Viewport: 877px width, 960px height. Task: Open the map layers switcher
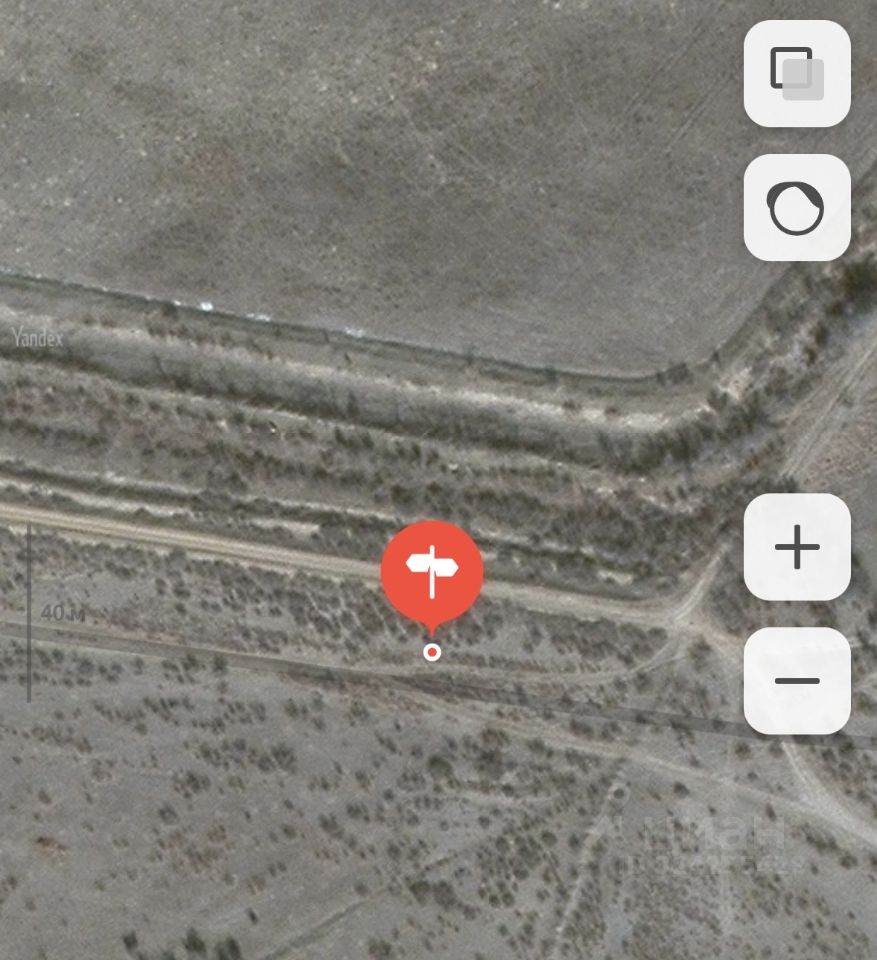pyautogui.click(x=797, y=74)
